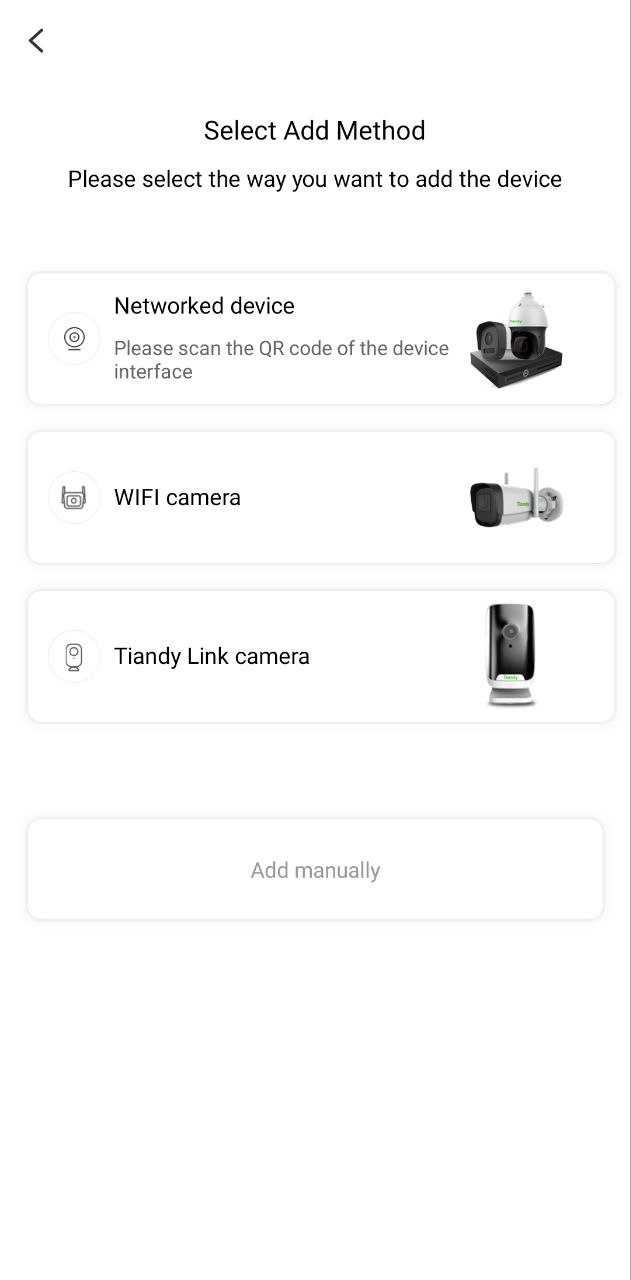The image size is (631, 1280).
Task: Open the Tiandy Link camera option
Action: pos(320,656)
